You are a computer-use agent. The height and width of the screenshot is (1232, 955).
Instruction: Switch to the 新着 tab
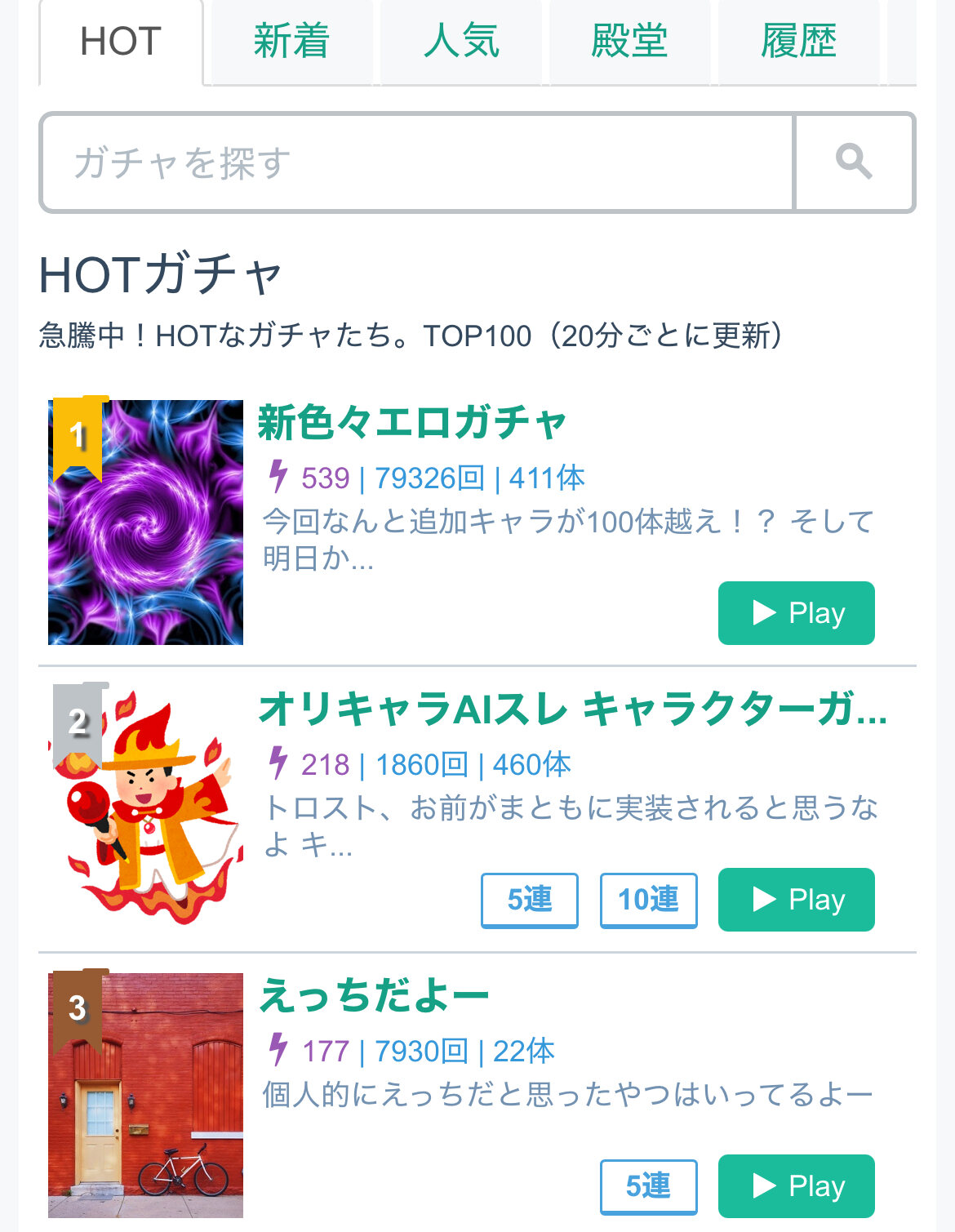291,42
